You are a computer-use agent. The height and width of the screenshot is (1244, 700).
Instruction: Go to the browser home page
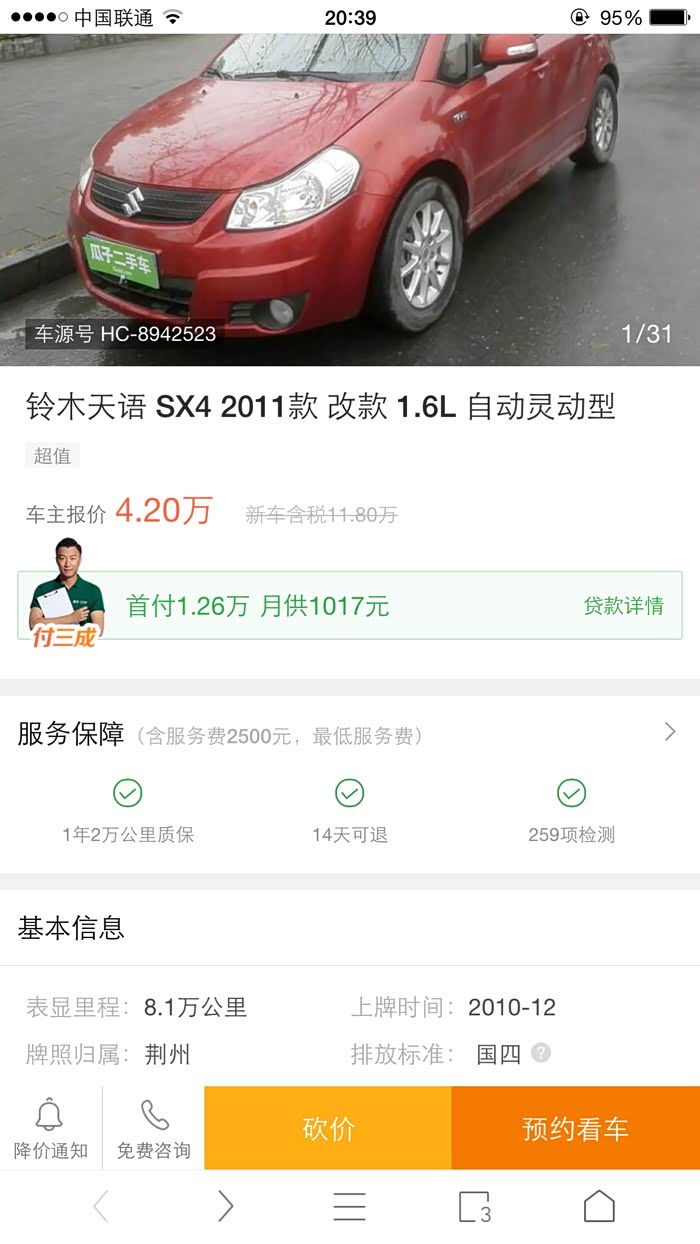(599, 1207)
